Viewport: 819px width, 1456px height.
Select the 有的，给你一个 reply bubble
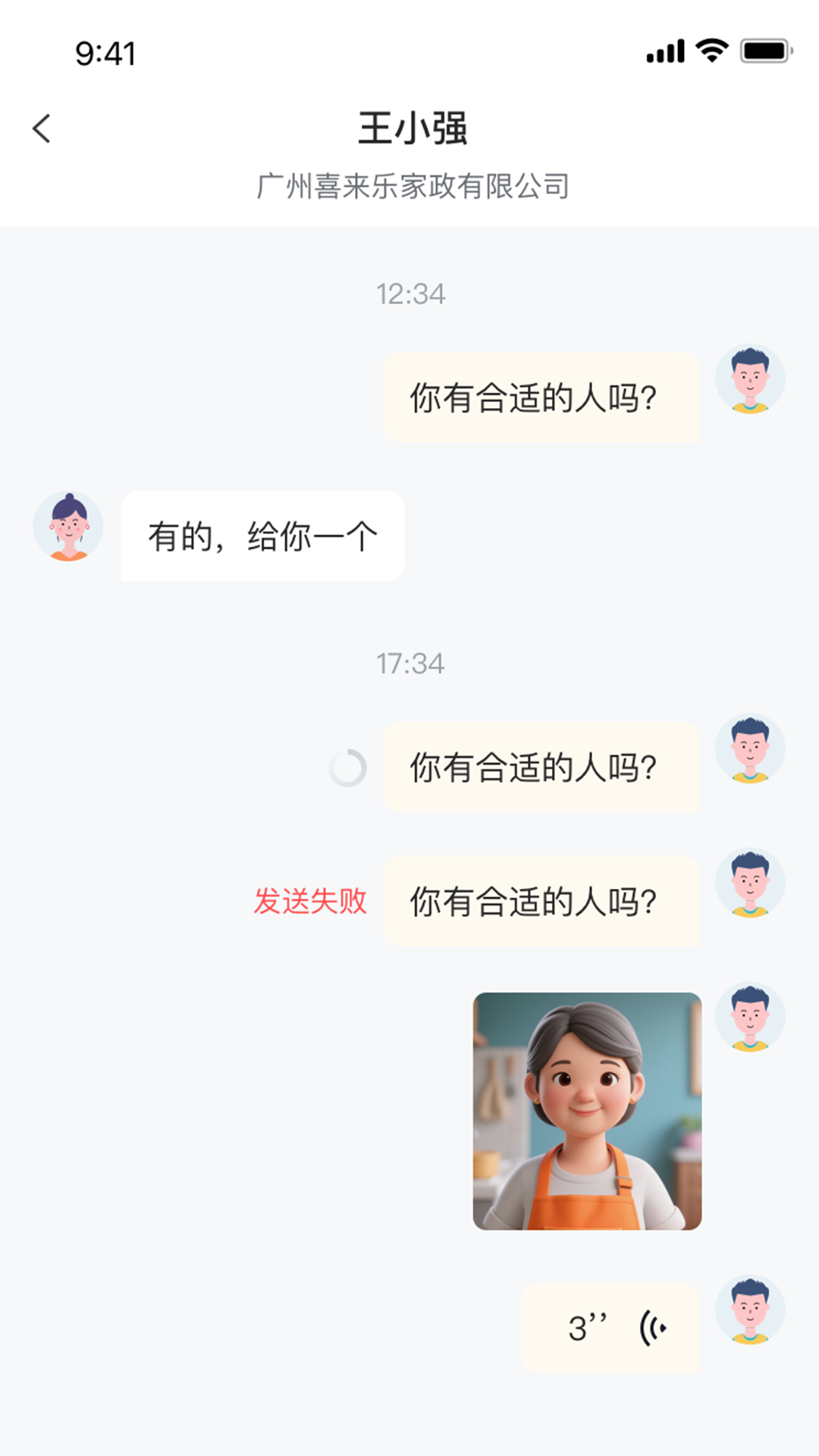tap(262, 535)
